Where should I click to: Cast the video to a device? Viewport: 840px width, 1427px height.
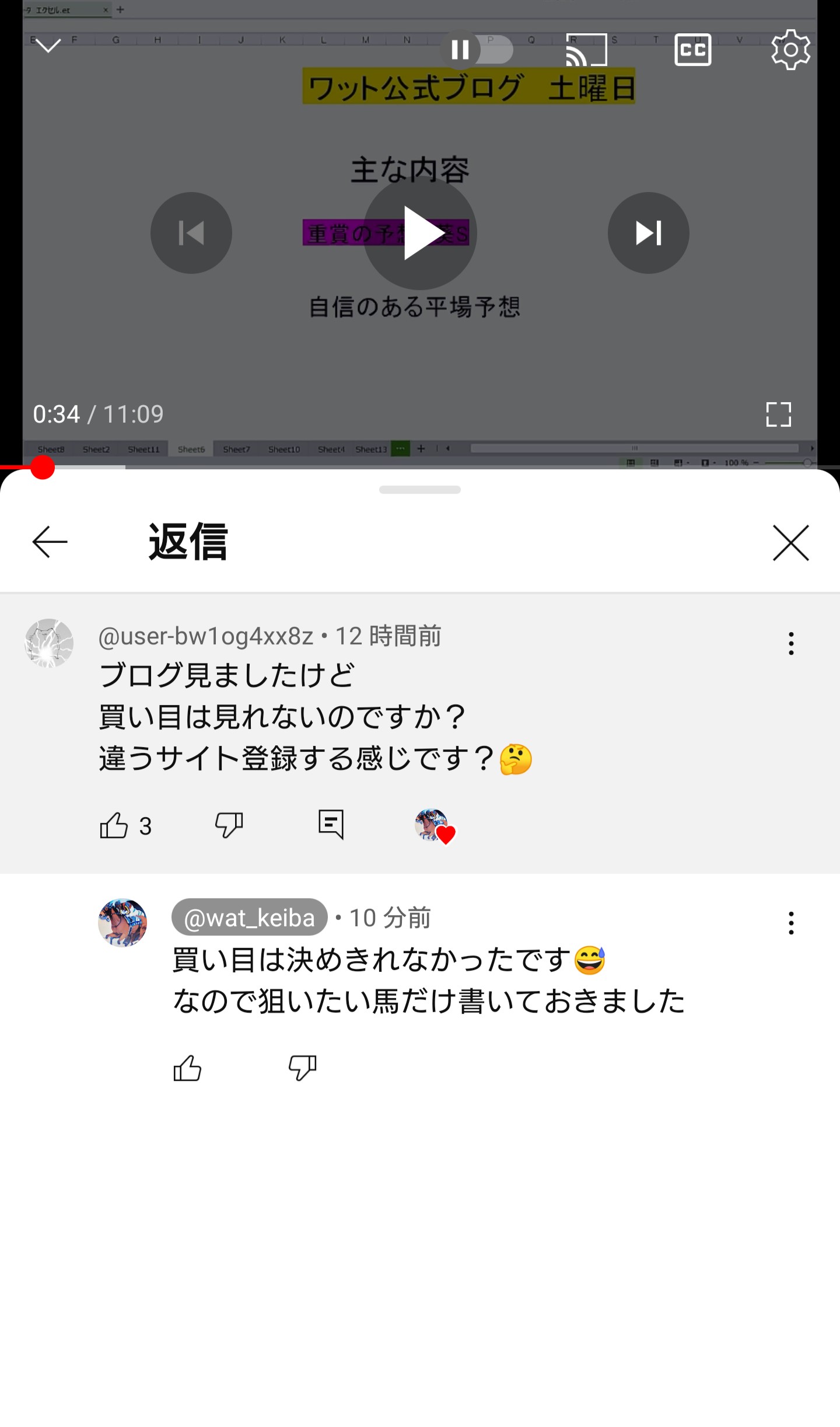(x=587, y=50)
